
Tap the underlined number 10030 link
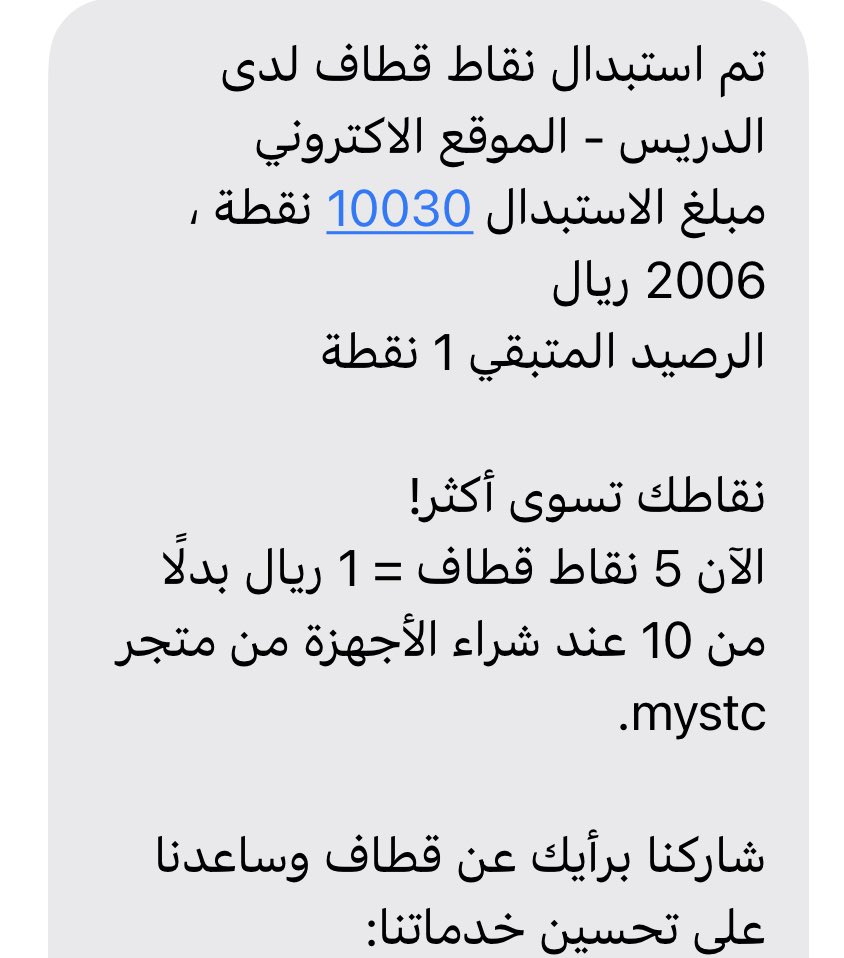point(399,210)
